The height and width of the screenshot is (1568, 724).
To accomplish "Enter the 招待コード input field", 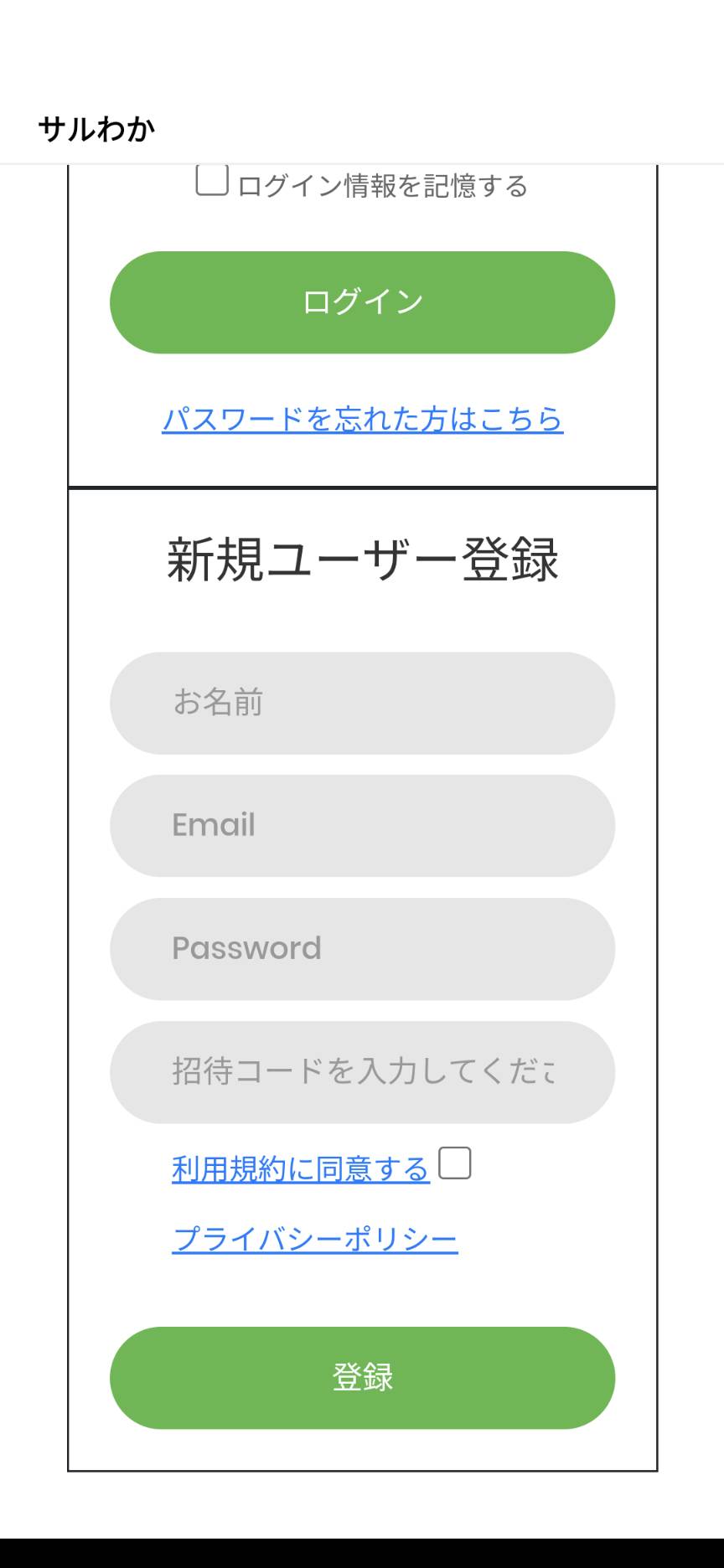I will (362, 1071).
